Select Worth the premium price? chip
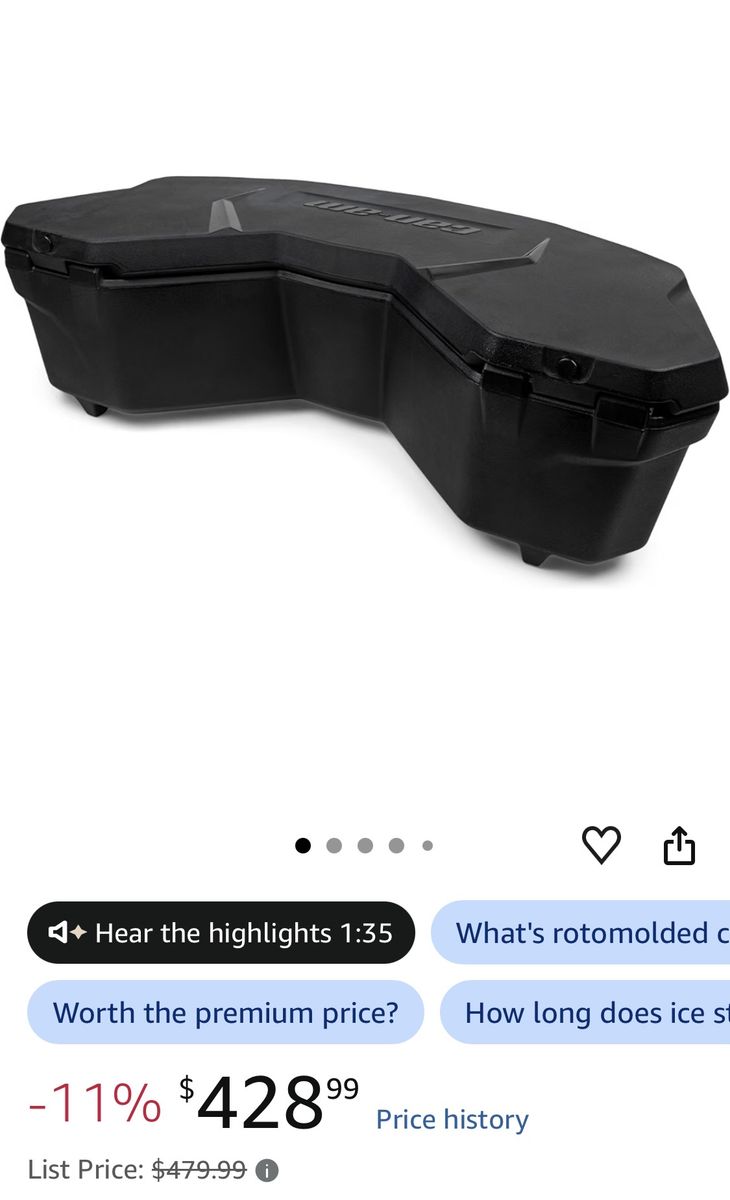The width and height of the screenshot is (730, 1200). [225, 1012]
